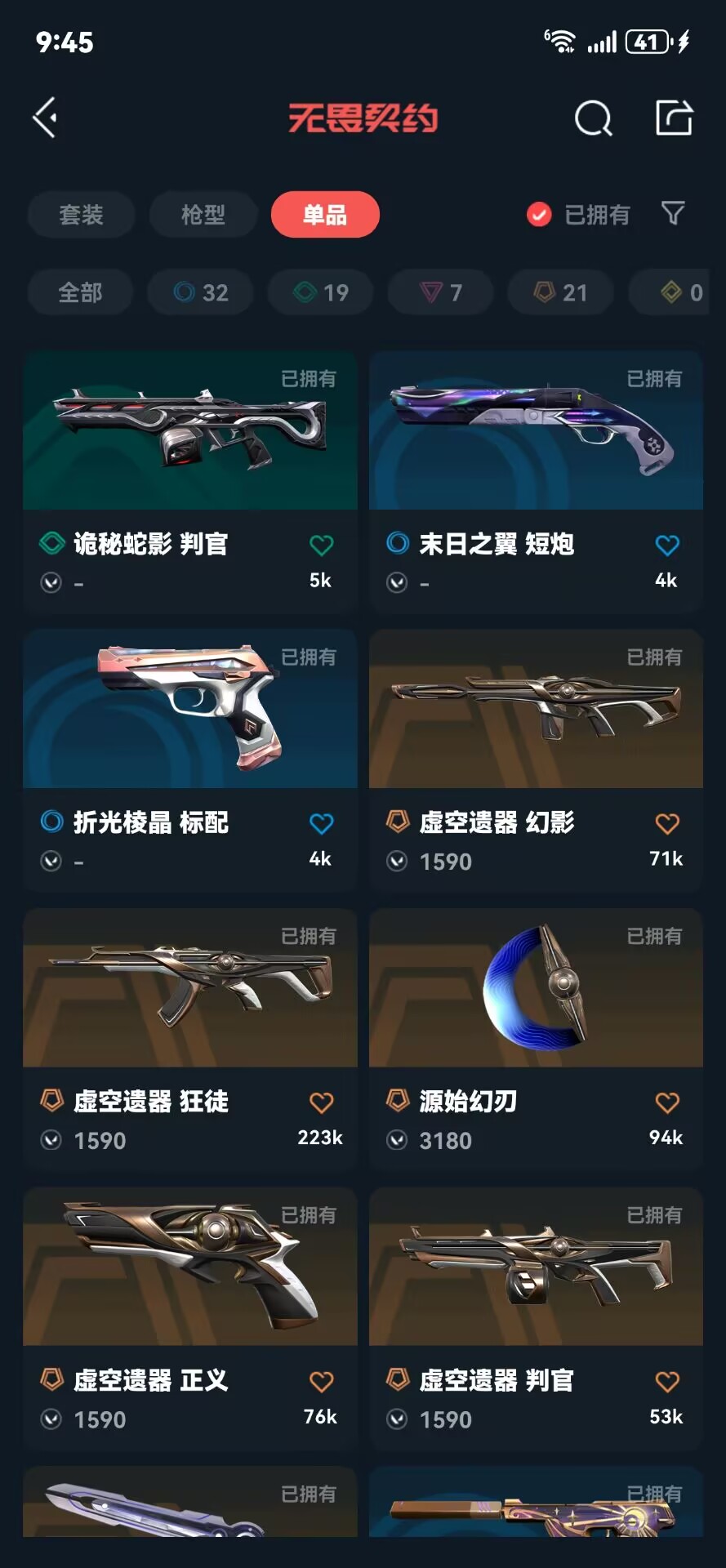Toggle the 已拥有 owned-only checkbox
This screenshot has width=726, height=1568.
539,215
